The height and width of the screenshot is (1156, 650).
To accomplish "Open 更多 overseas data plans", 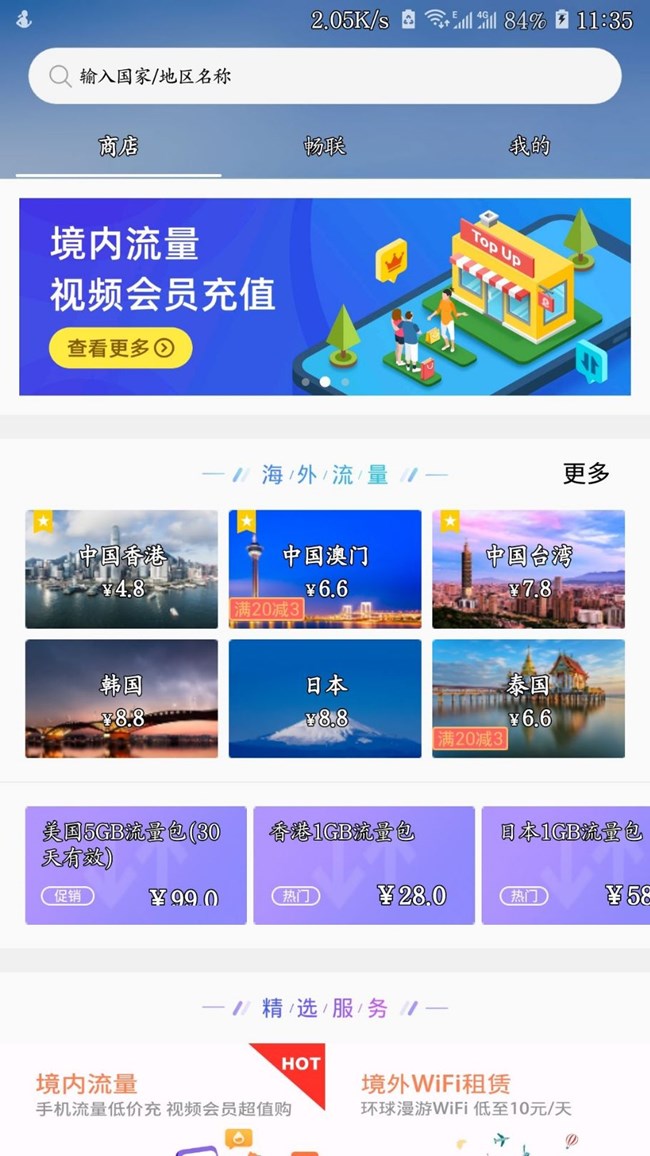I will 586,474.
